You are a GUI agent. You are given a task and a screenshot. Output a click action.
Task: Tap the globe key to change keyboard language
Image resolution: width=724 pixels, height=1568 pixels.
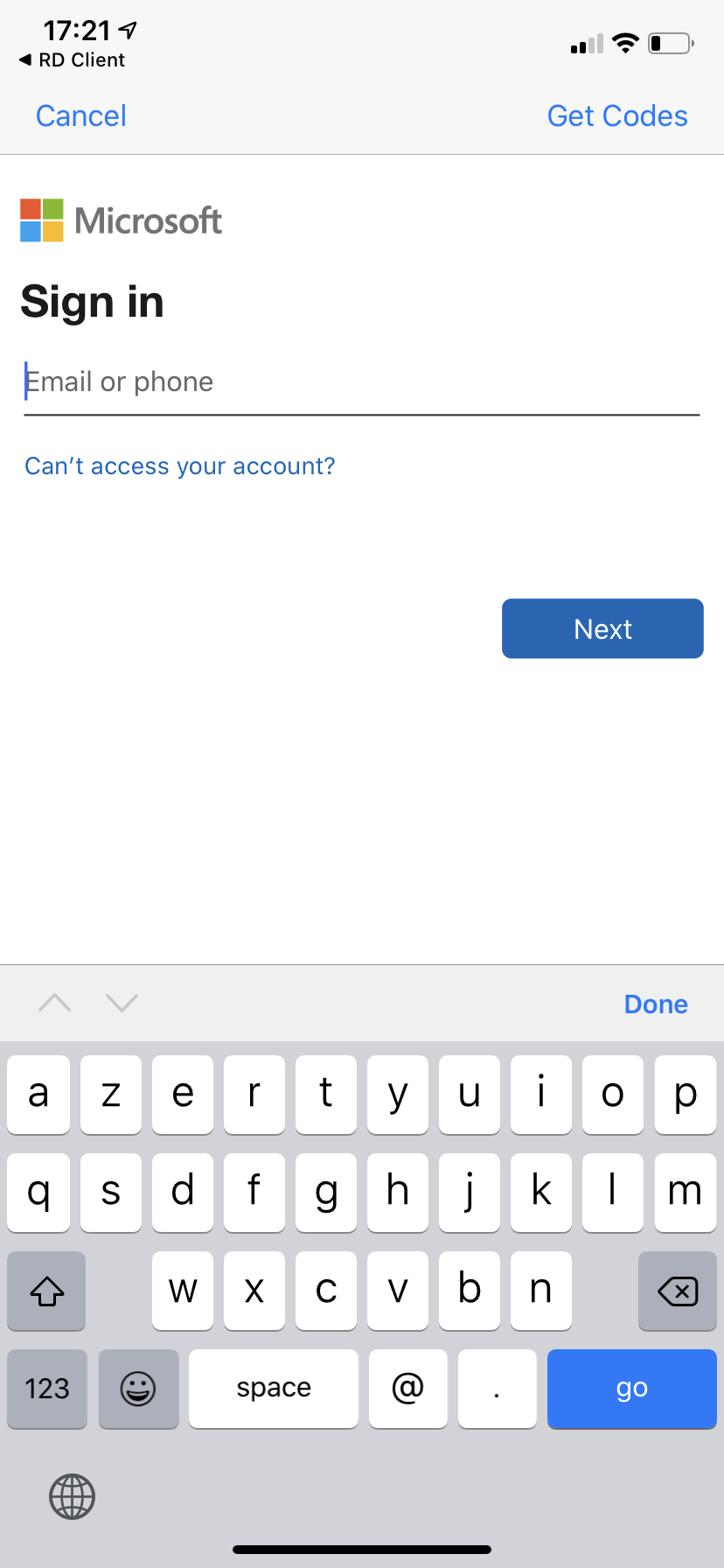pyautogui.click(x=72, y=1496)
